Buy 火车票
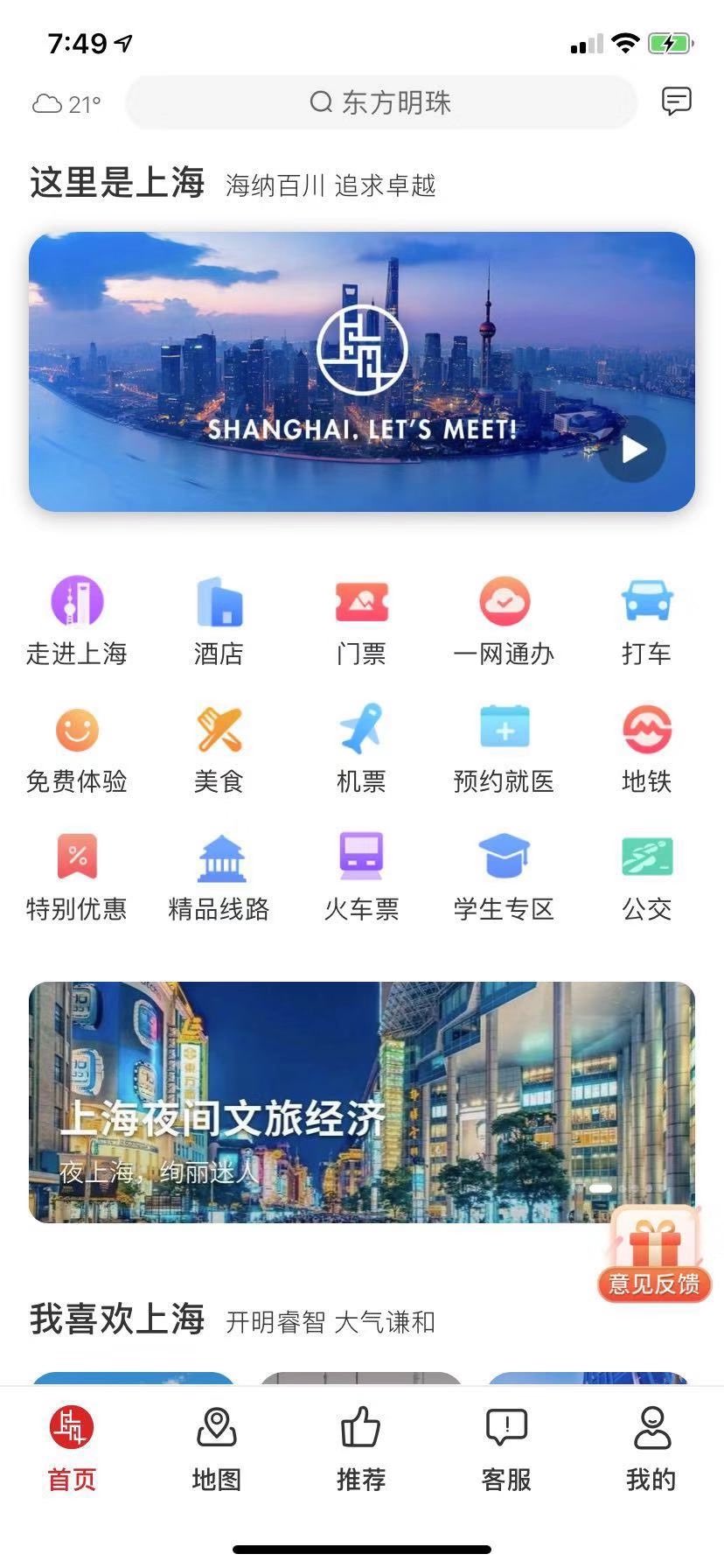The width and height of the screenshot is (724, 1568). click(x=361, y=874)
